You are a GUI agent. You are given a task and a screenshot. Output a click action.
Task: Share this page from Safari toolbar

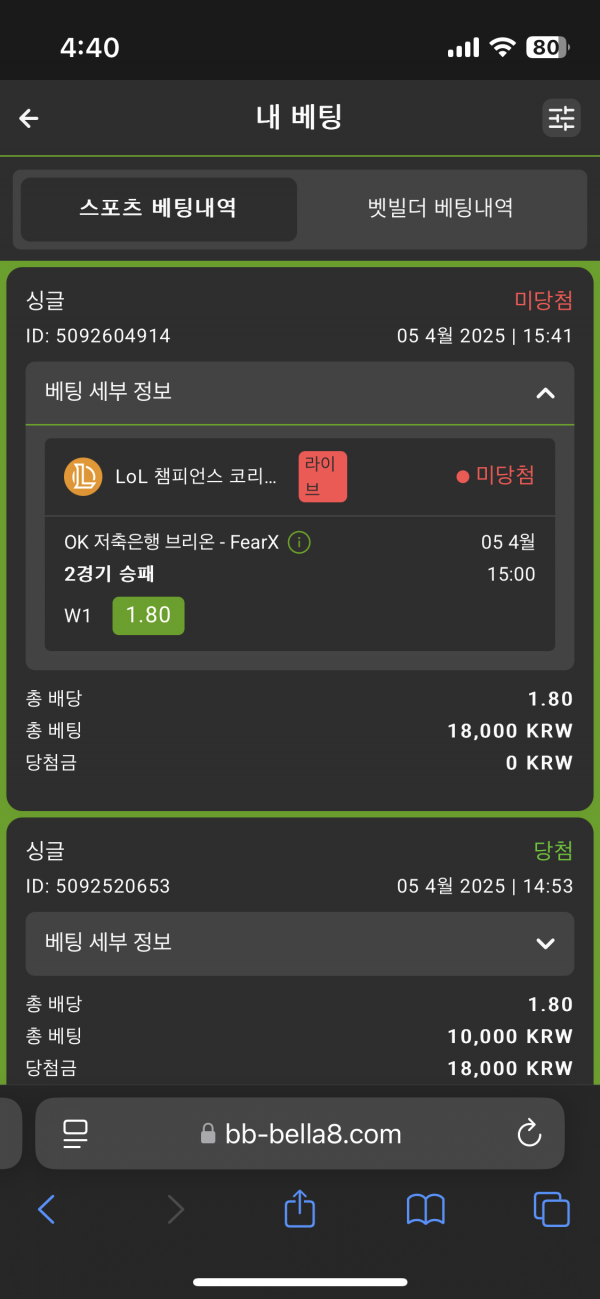pos(299,1210)
